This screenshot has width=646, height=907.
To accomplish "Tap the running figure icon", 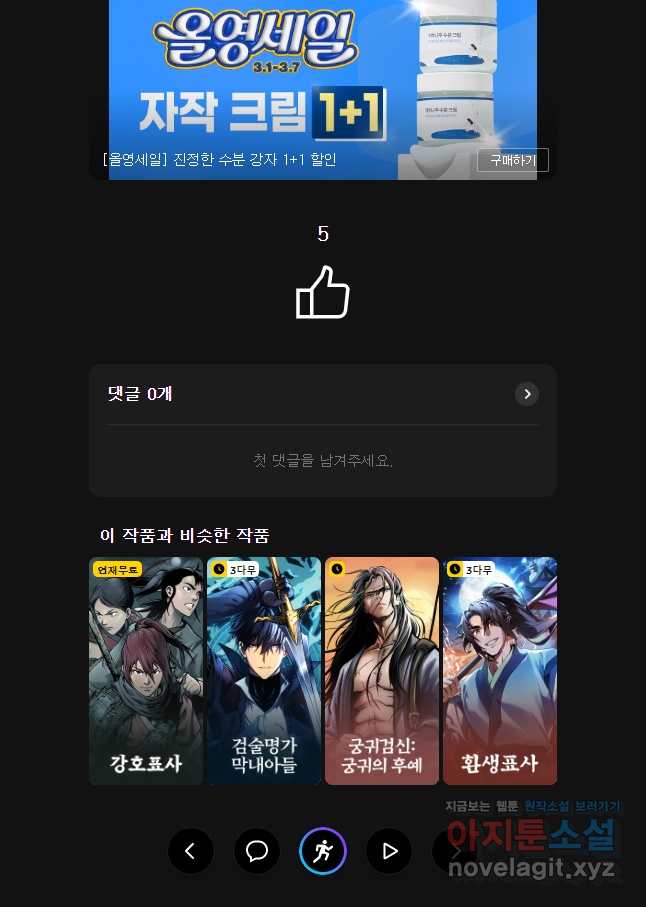I will (x=323, y=851).
